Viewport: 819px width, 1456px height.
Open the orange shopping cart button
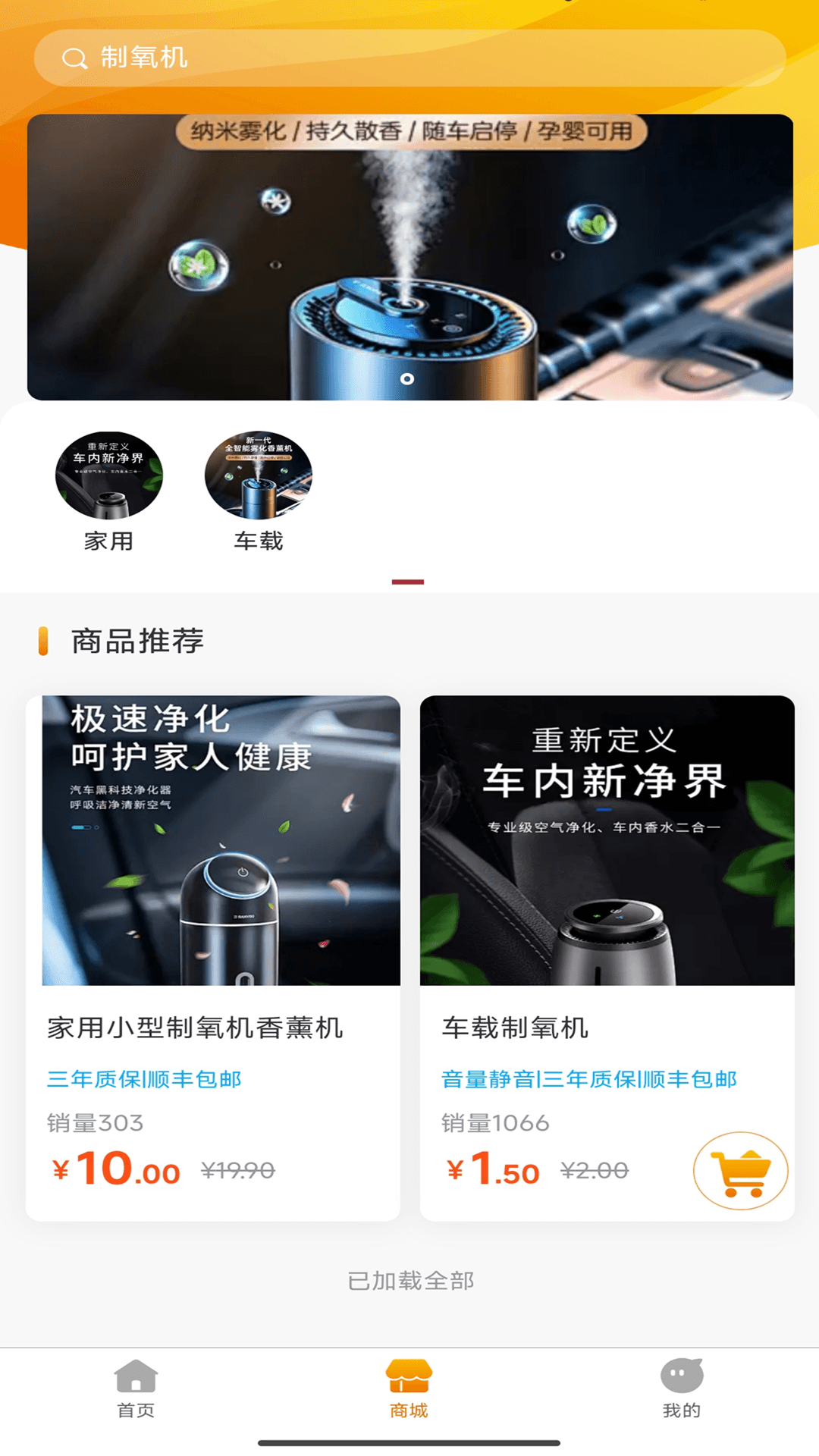(740, 1170)
